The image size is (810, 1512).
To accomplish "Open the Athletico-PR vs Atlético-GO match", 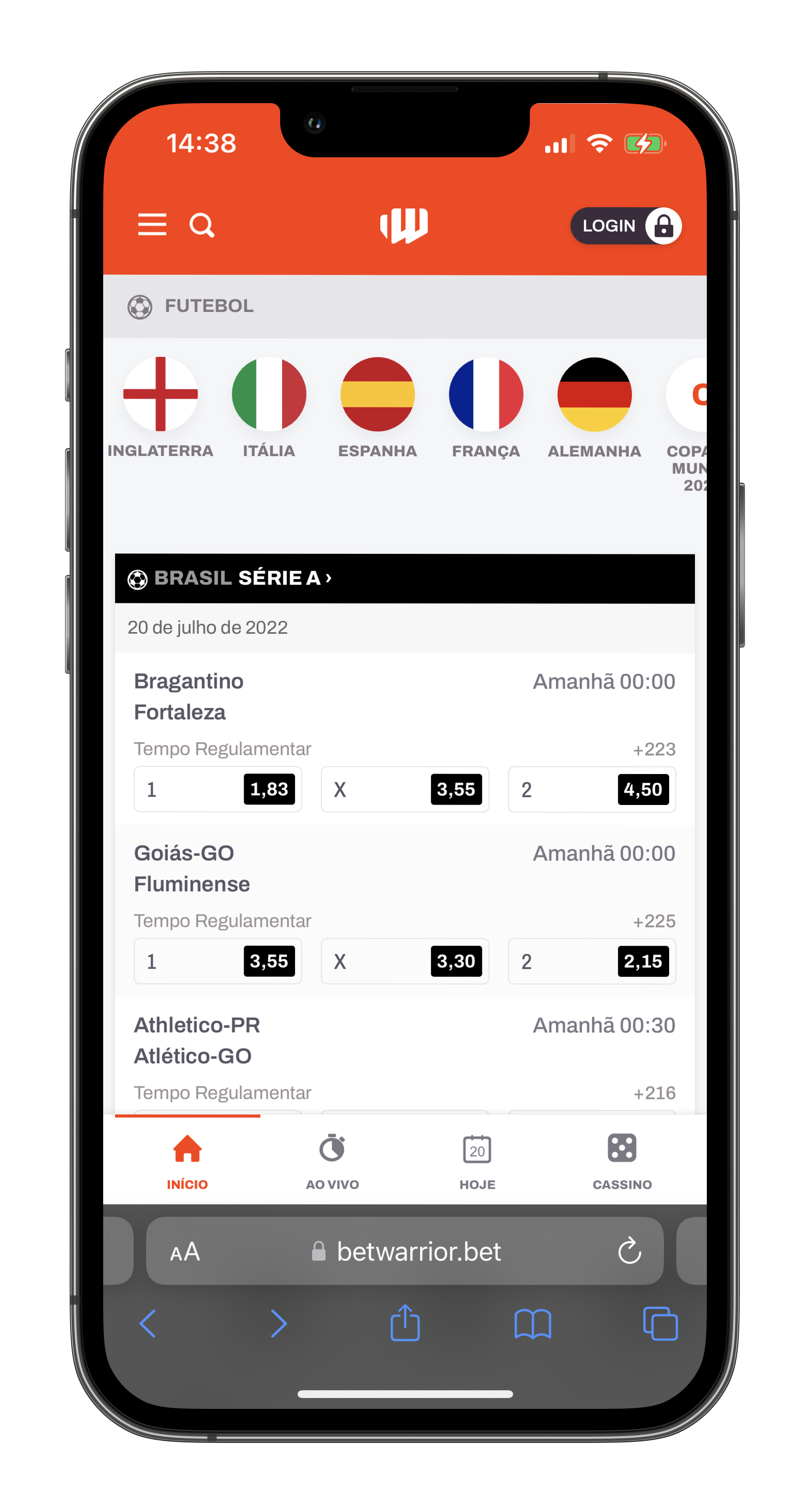I will (x=198, y=1040).
